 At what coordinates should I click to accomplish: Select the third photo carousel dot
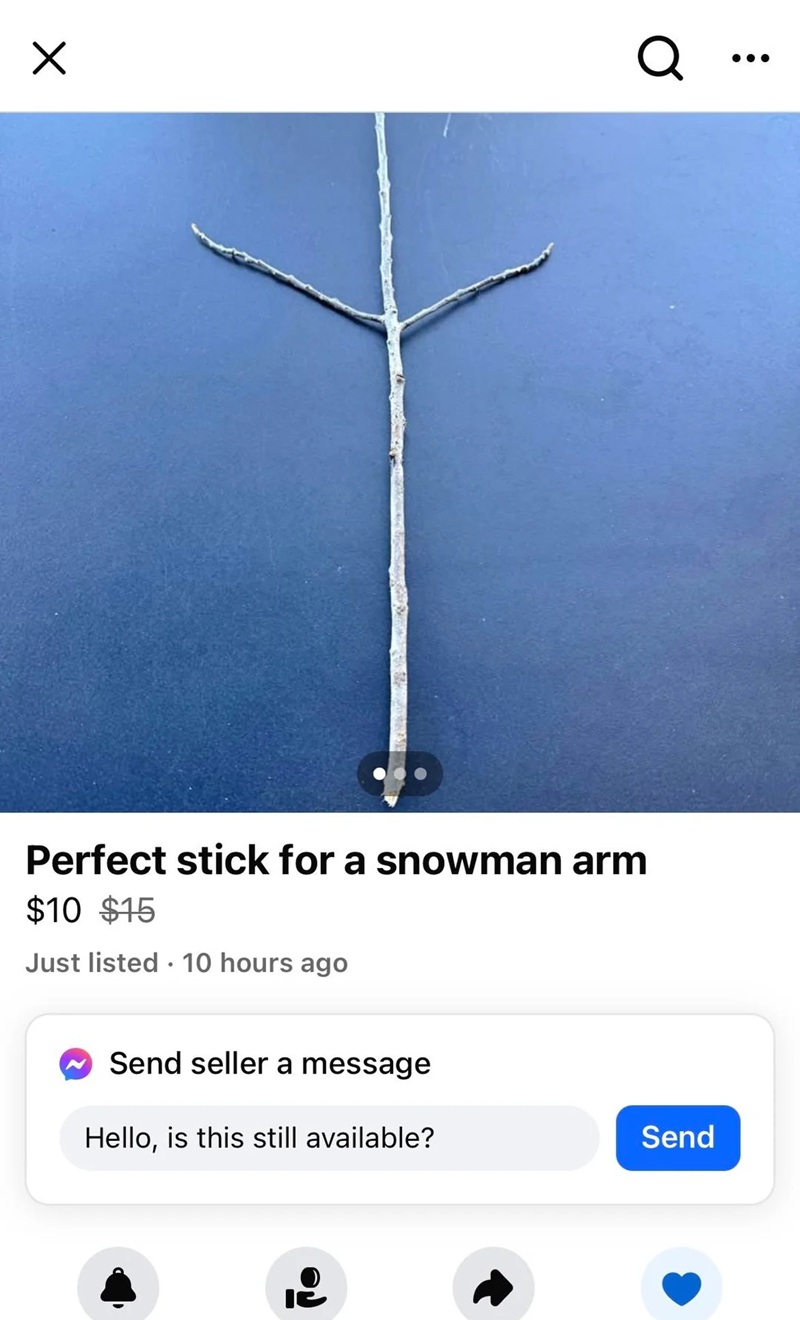pyautogui.click(x=422, y=773)
